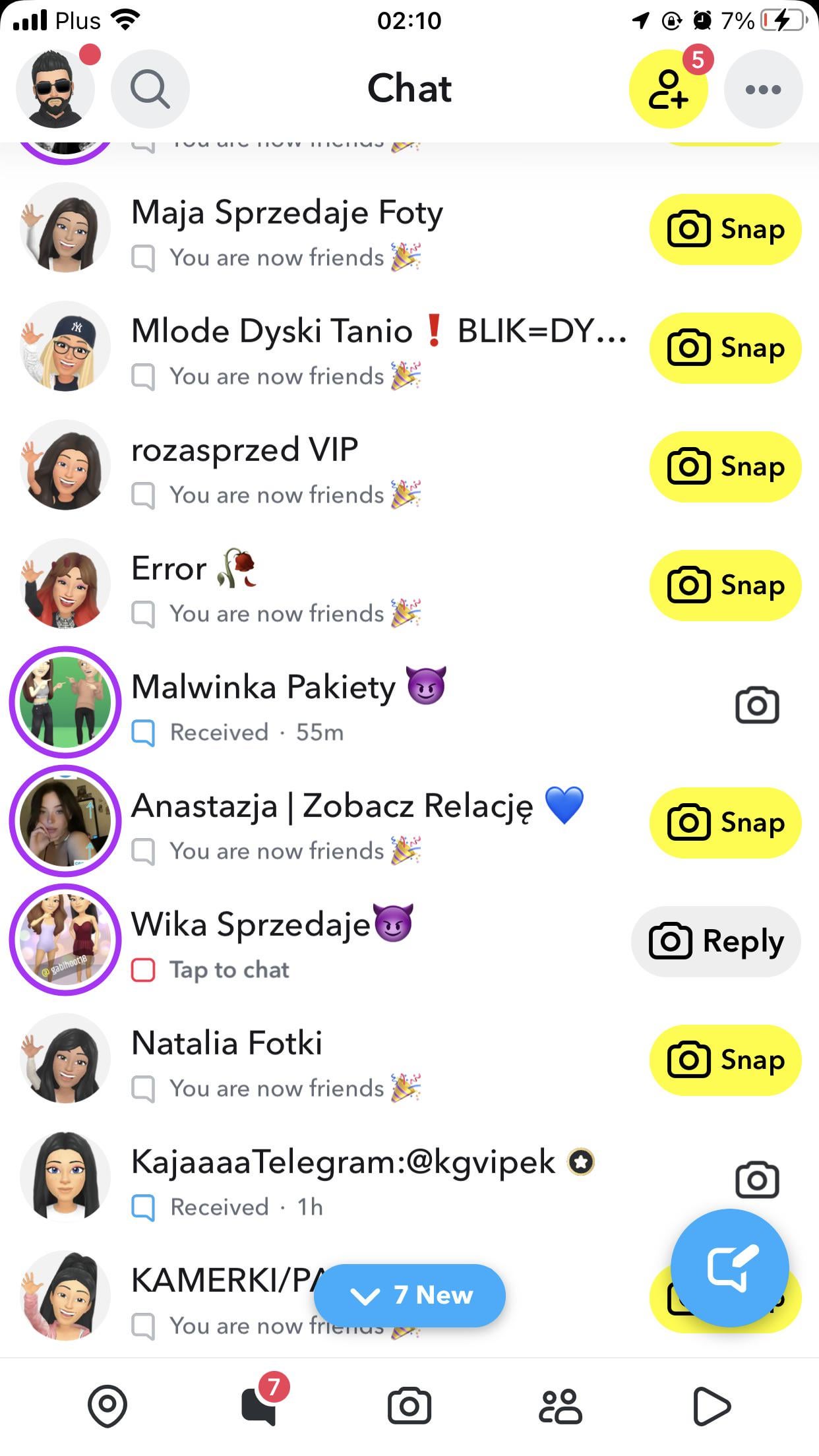Image resolution: width=819 pixels, height=1456 pixels.
Task: Switch to the Map tab
Action: coord(107,1406)
